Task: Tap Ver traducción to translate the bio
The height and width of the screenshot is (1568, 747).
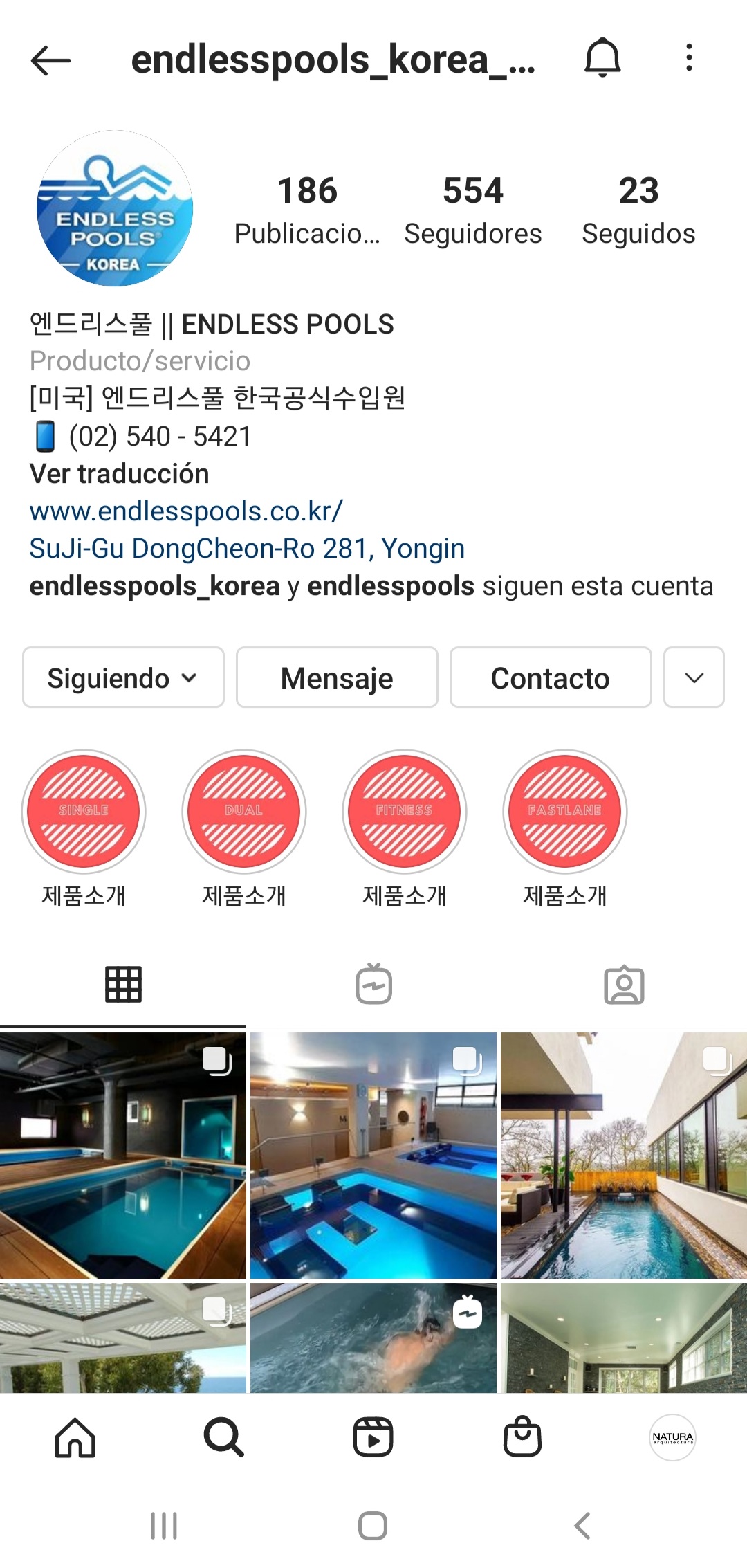Action: (119, 474)
